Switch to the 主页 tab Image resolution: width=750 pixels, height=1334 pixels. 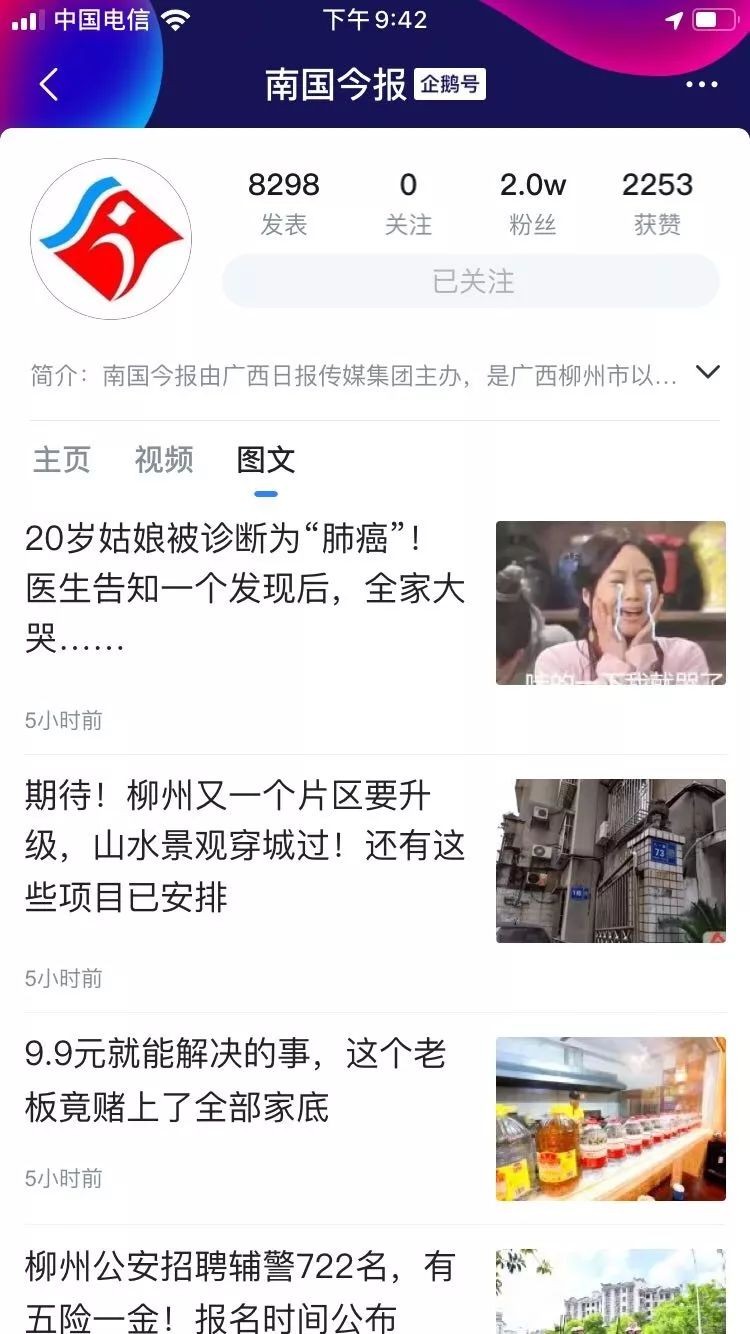point(62,459)
